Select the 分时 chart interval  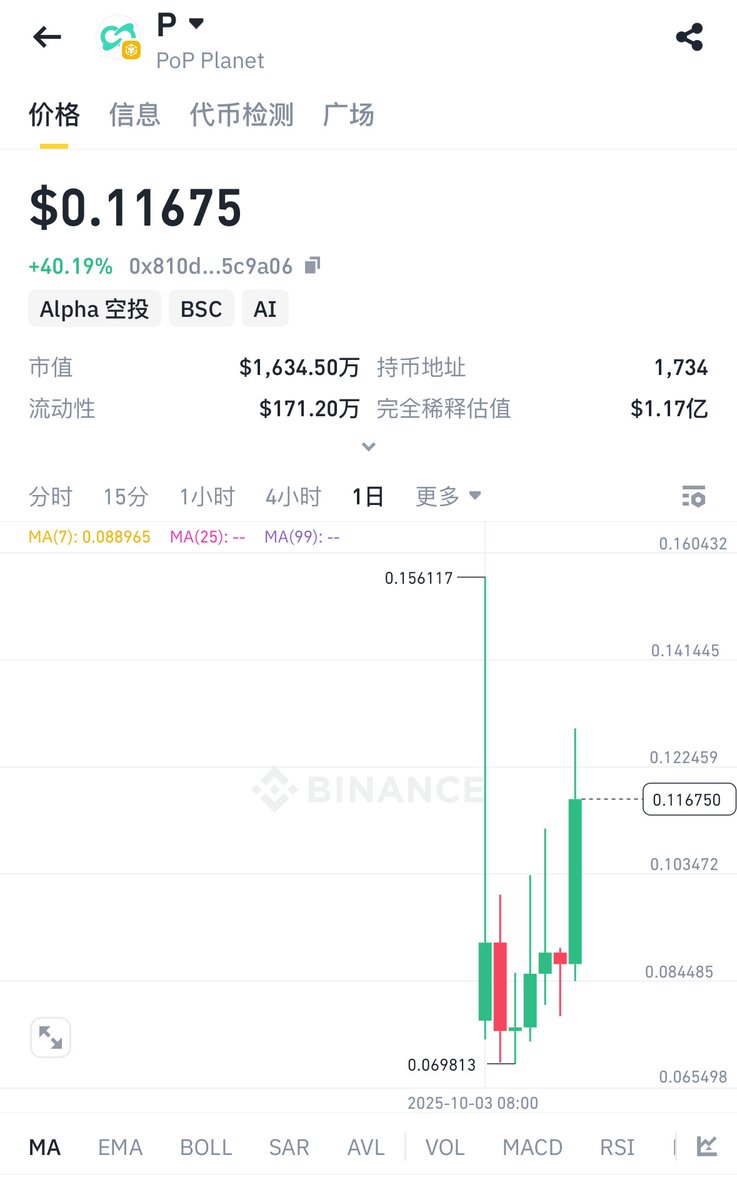[x=51, y=496]
